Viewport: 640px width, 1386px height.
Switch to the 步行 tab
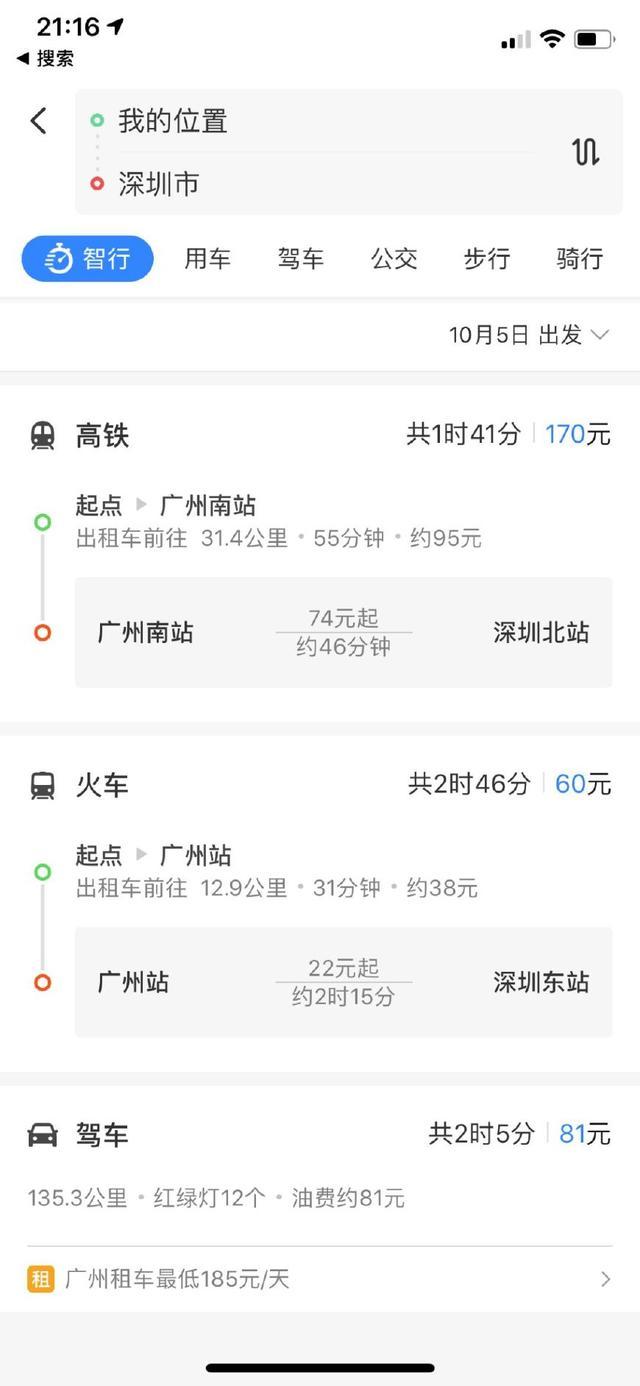click(x=487, y=259)
